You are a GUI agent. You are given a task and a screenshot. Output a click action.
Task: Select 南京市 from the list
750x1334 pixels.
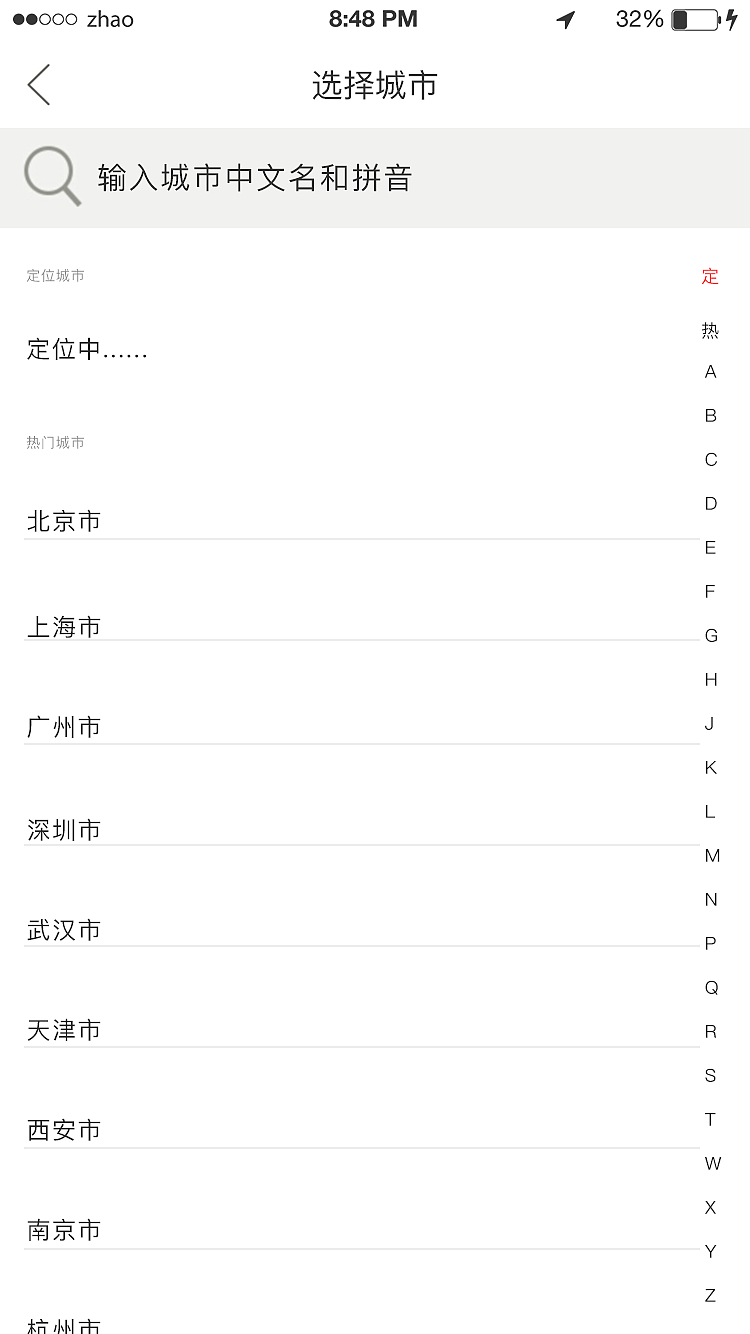click(x=63, y=1230)
